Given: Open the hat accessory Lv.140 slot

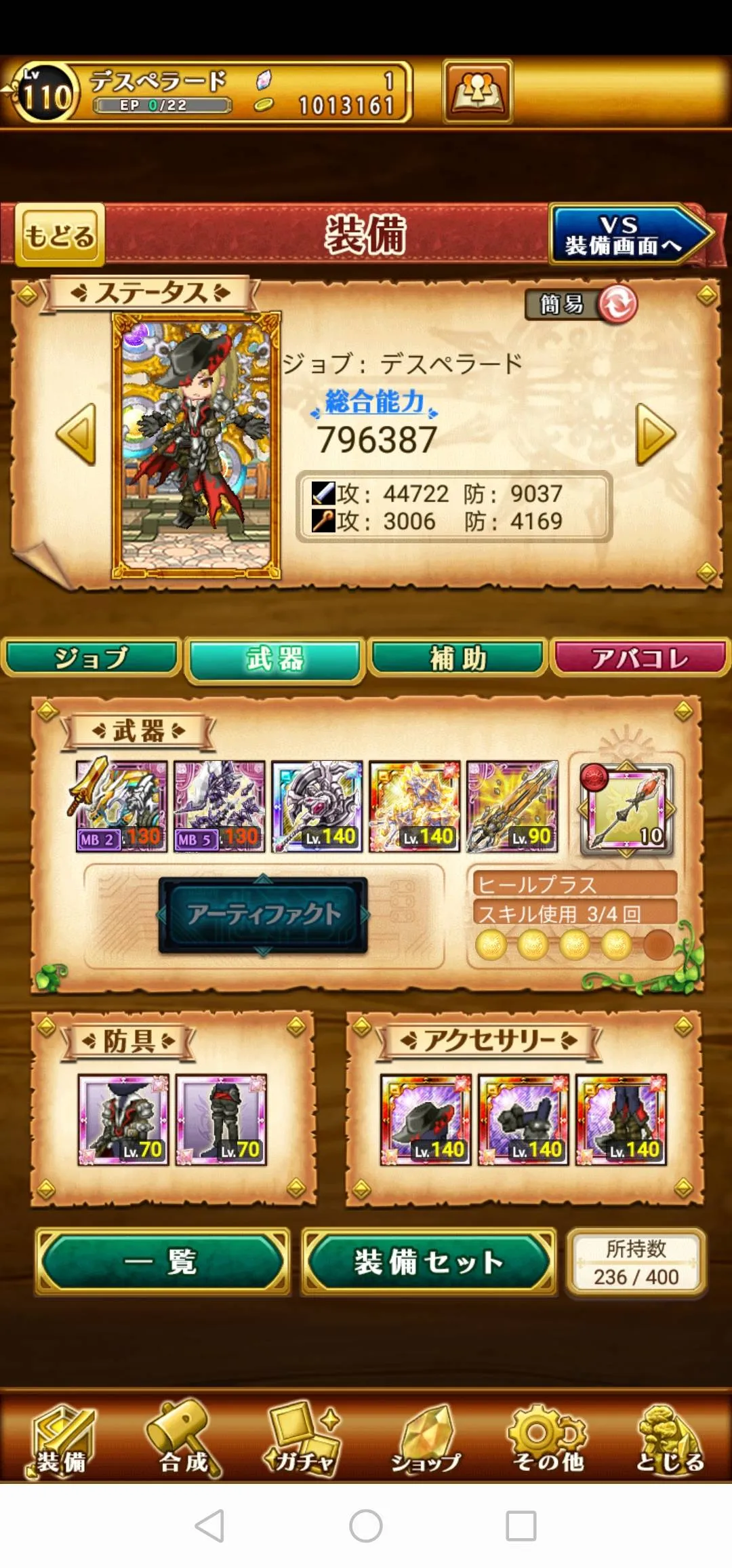Looking at the screenshot, I should [426, 1120].
